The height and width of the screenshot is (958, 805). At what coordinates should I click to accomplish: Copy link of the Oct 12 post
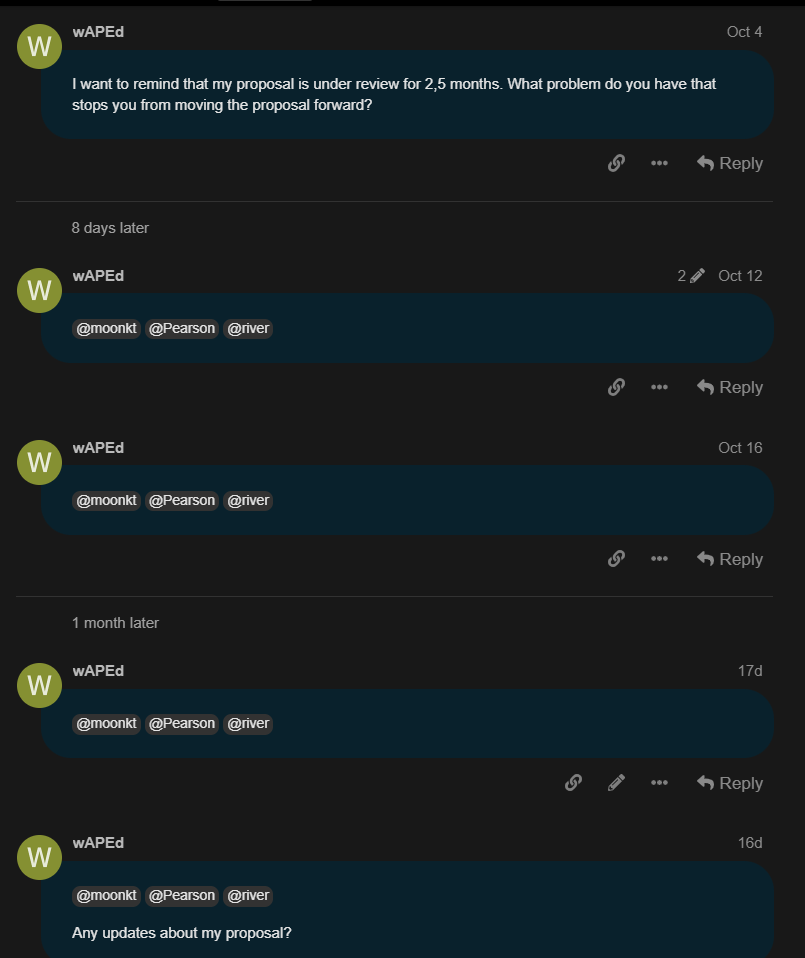616,387
